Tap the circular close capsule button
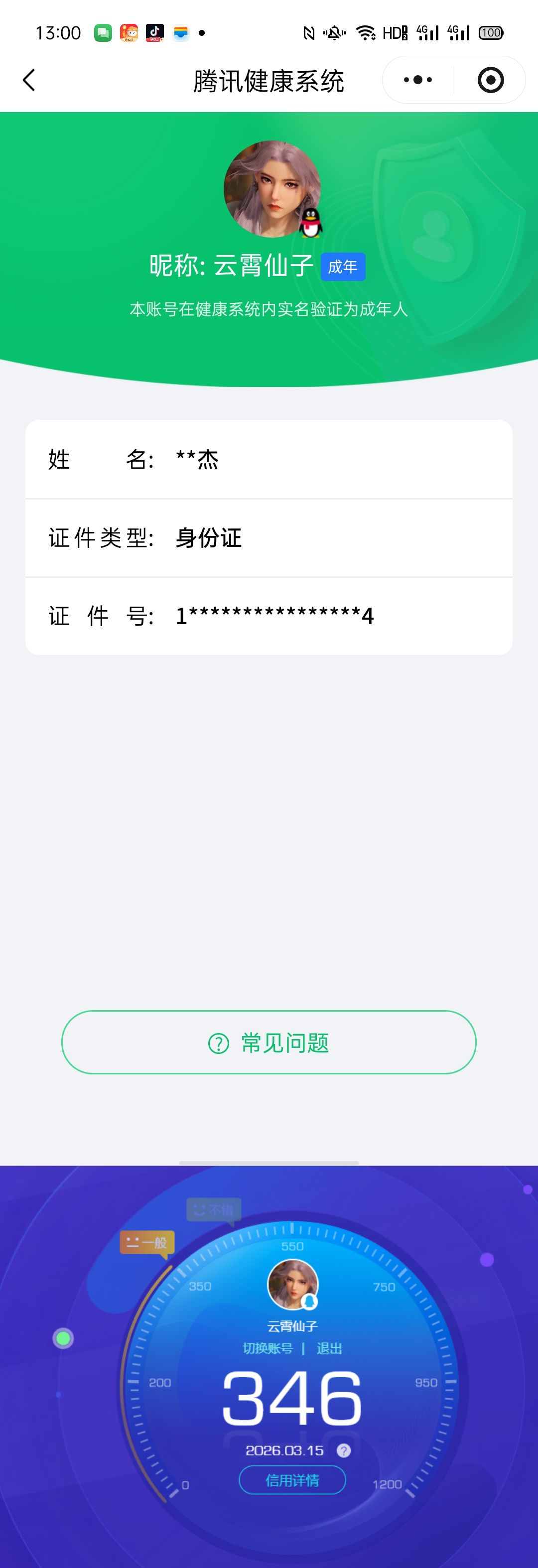The image size is (538, 1568). [491, 80]
